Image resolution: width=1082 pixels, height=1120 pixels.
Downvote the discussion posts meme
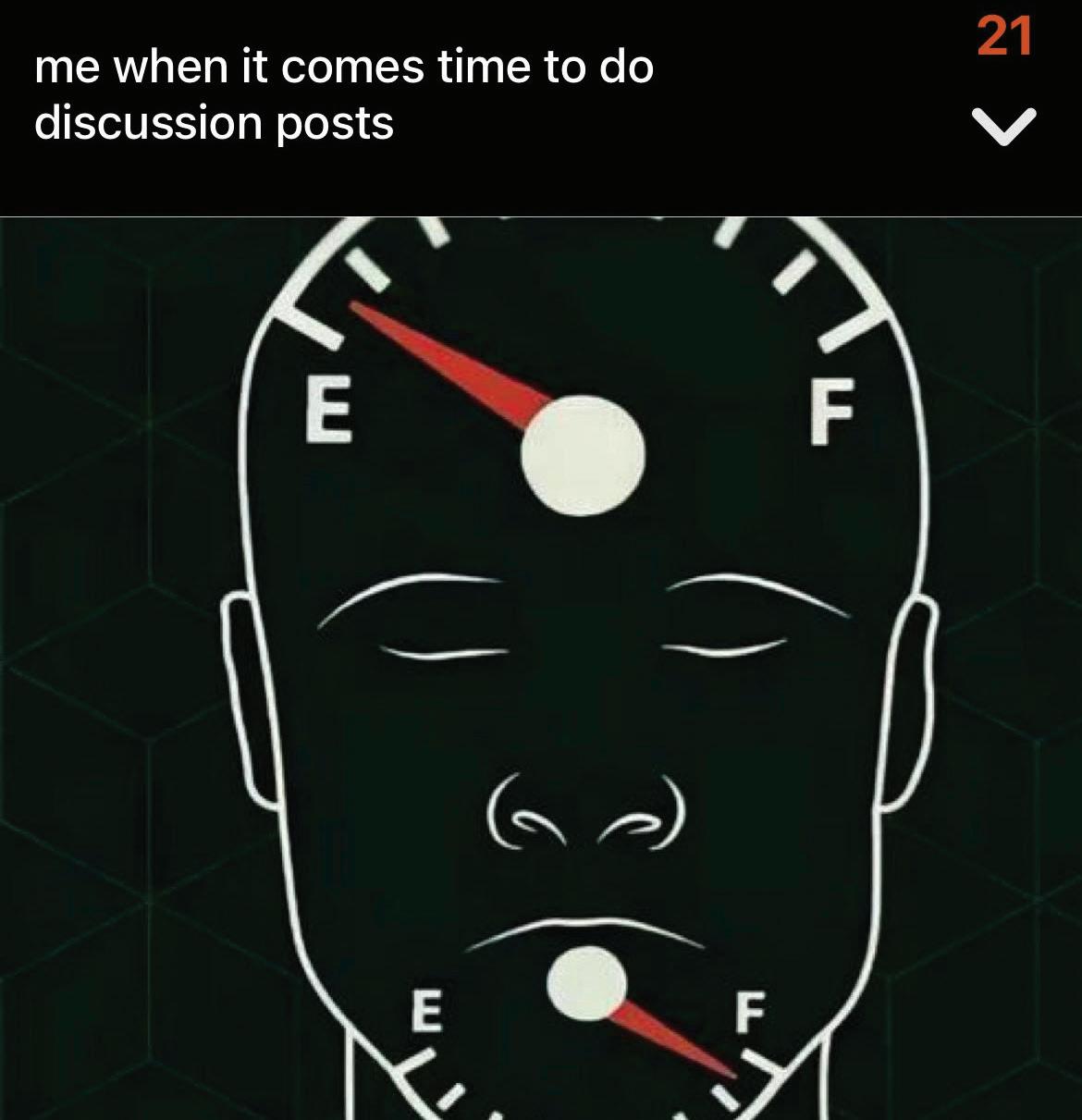pyautogui.click(x=1003, y=127)
